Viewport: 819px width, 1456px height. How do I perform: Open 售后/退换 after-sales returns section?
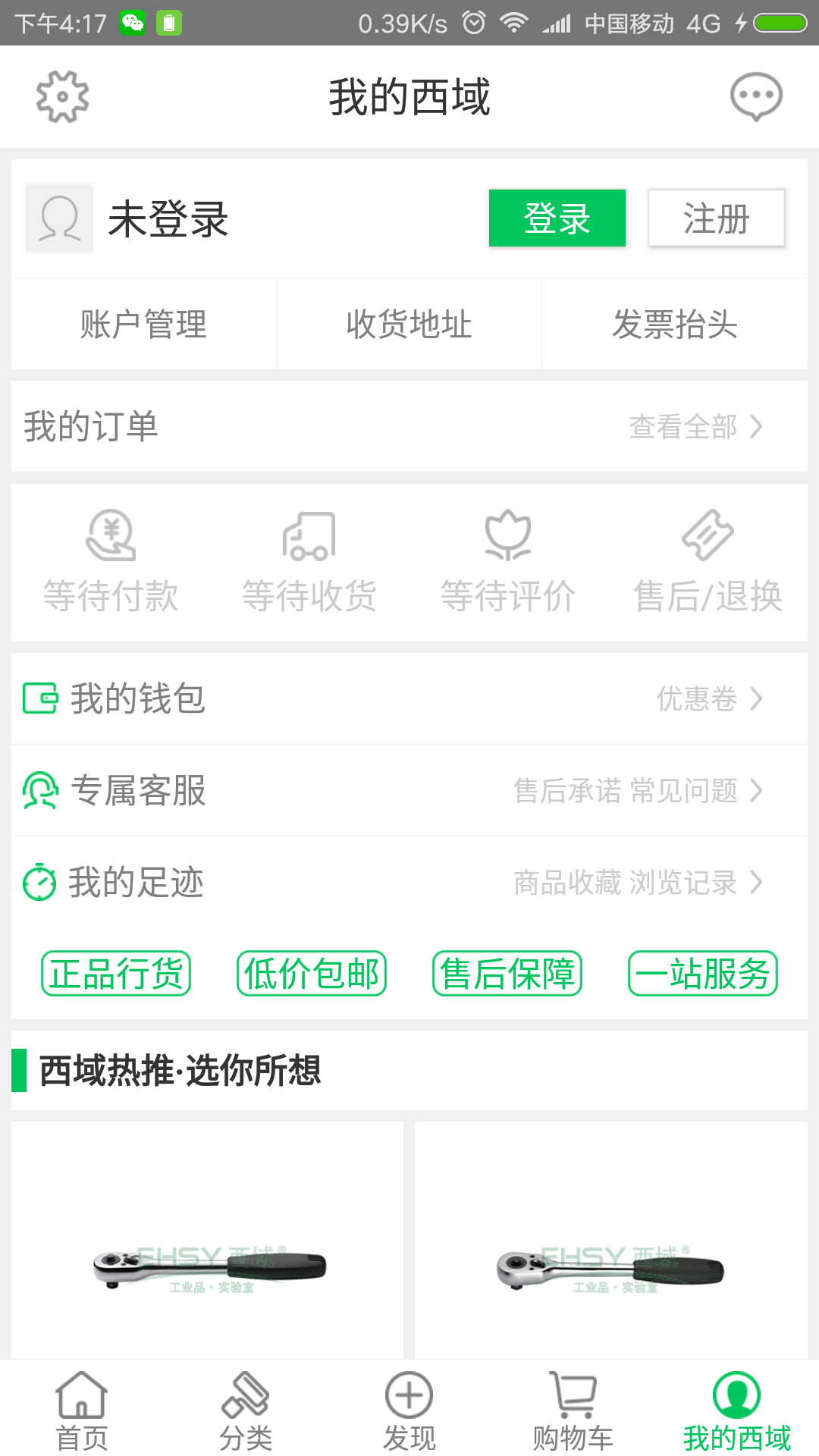pos(709,561)
